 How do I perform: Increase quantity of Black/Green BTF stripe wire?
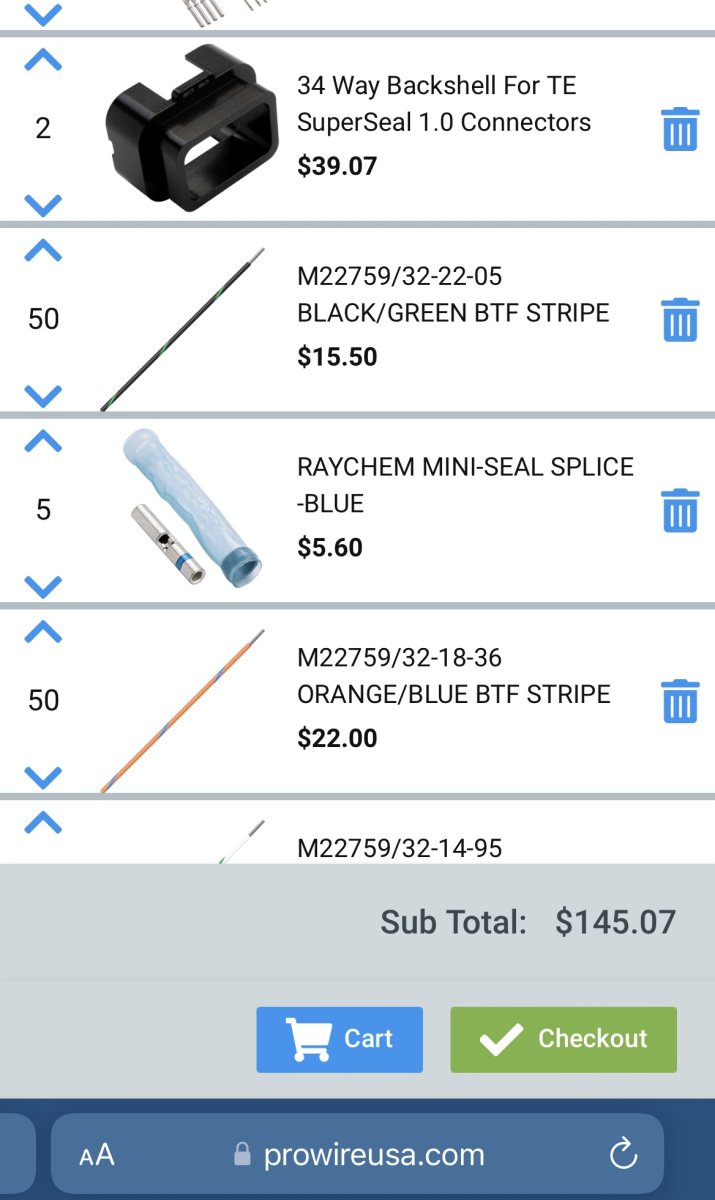(x=43, y=251)
